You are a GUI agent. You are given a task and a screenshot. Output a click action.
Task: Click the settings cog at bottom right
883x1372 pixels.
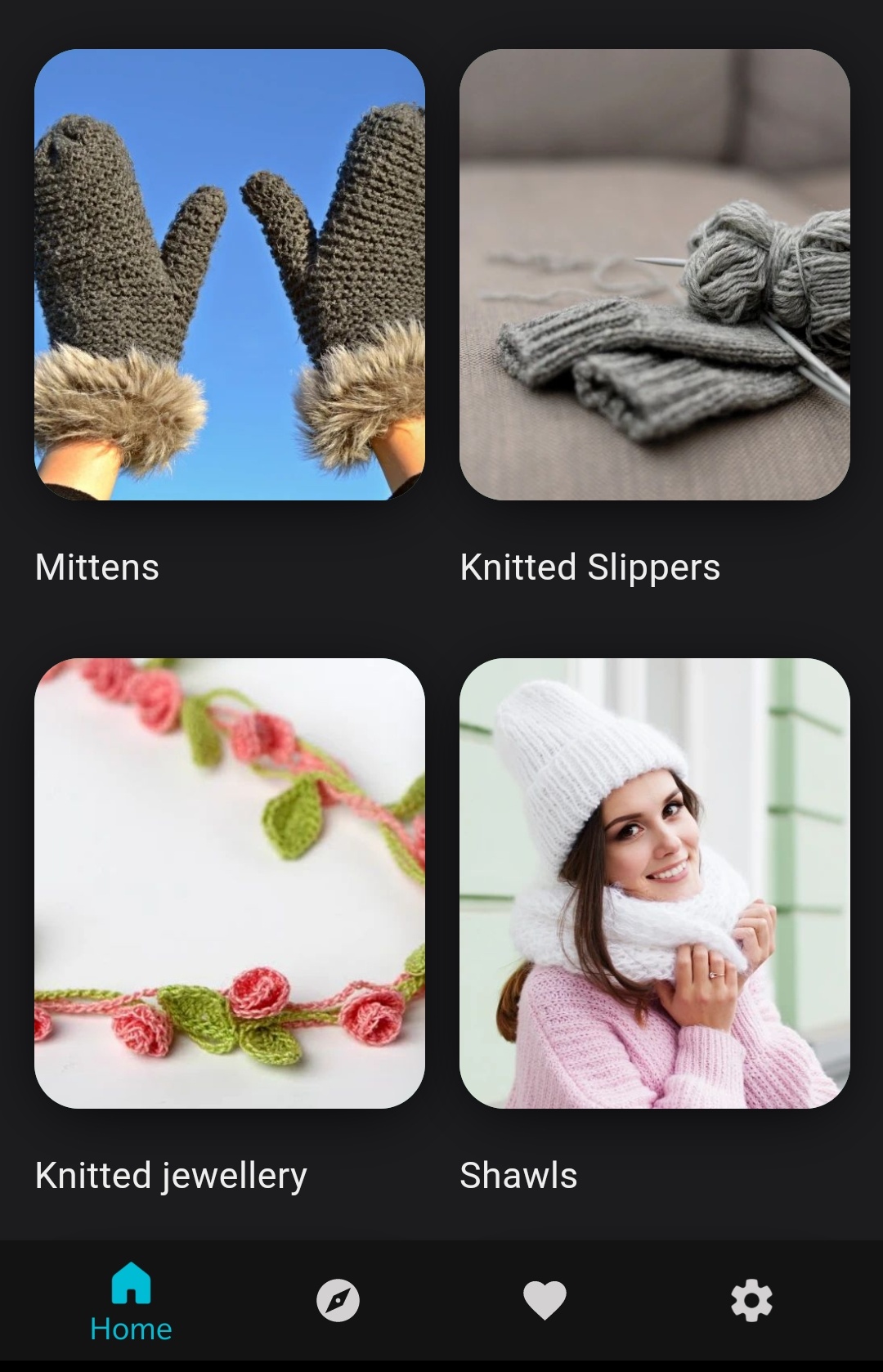(x=751, y=1302)
